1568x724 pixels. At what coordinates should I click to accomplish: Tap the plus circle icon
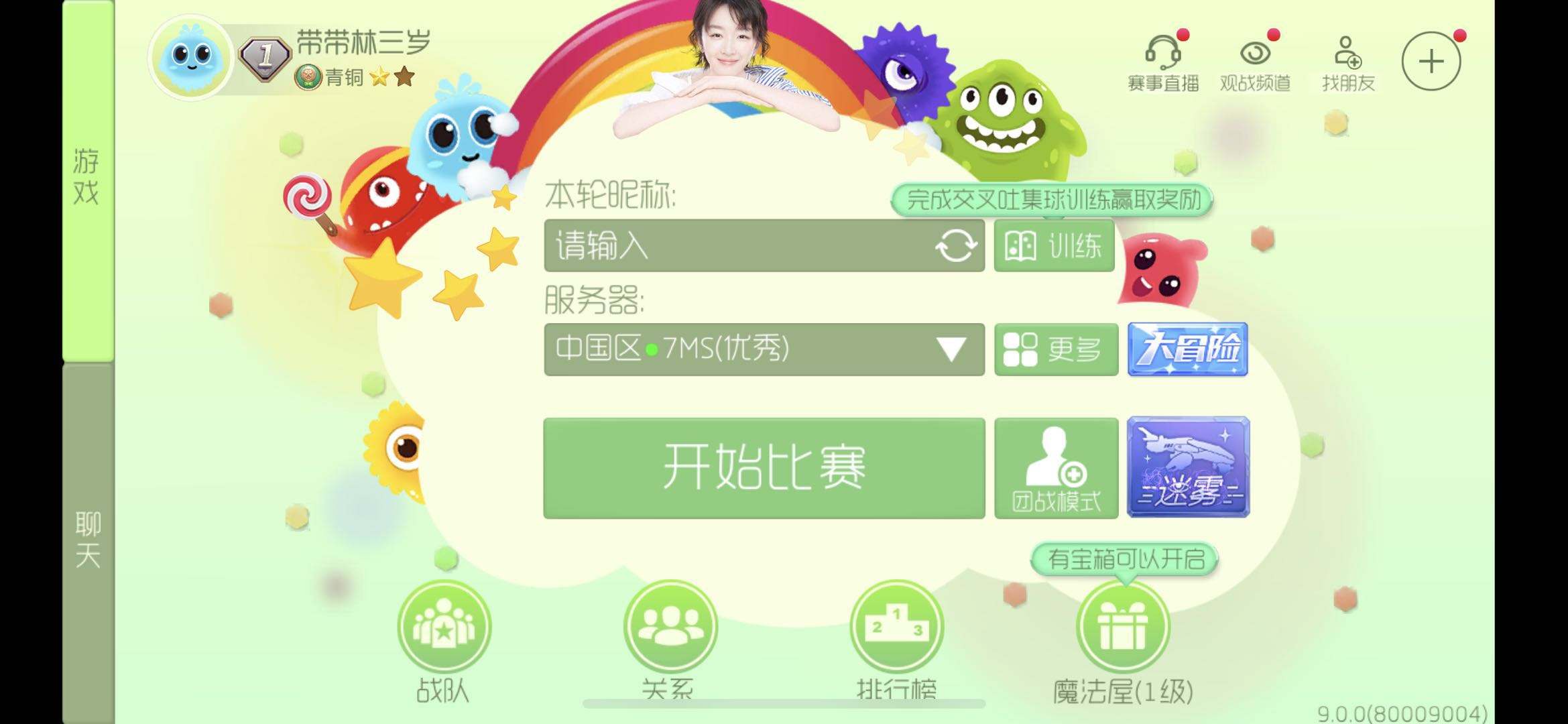(x=1431, y=62)
